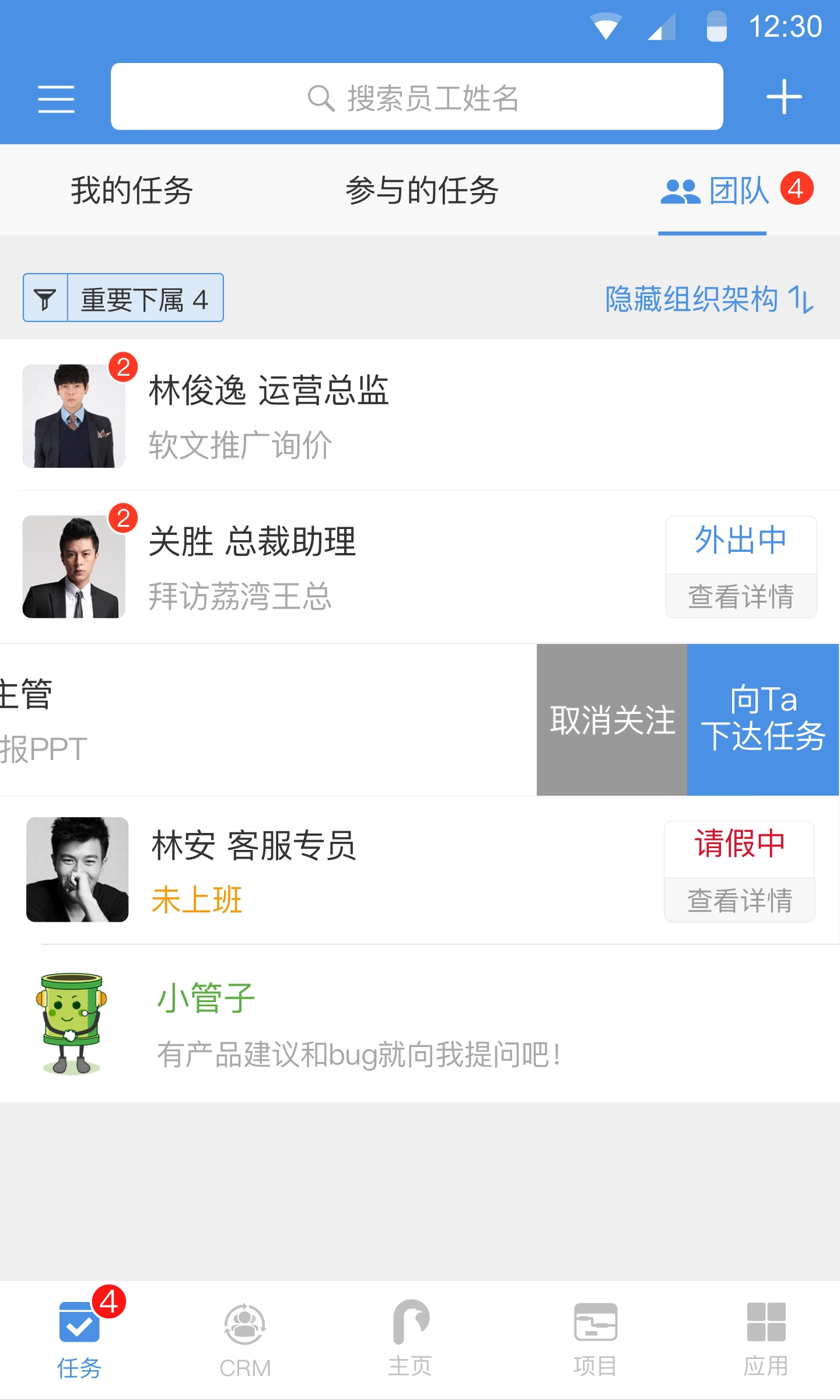View details of 关胜's 外出中 status
840x1400 pixels.
741,596
